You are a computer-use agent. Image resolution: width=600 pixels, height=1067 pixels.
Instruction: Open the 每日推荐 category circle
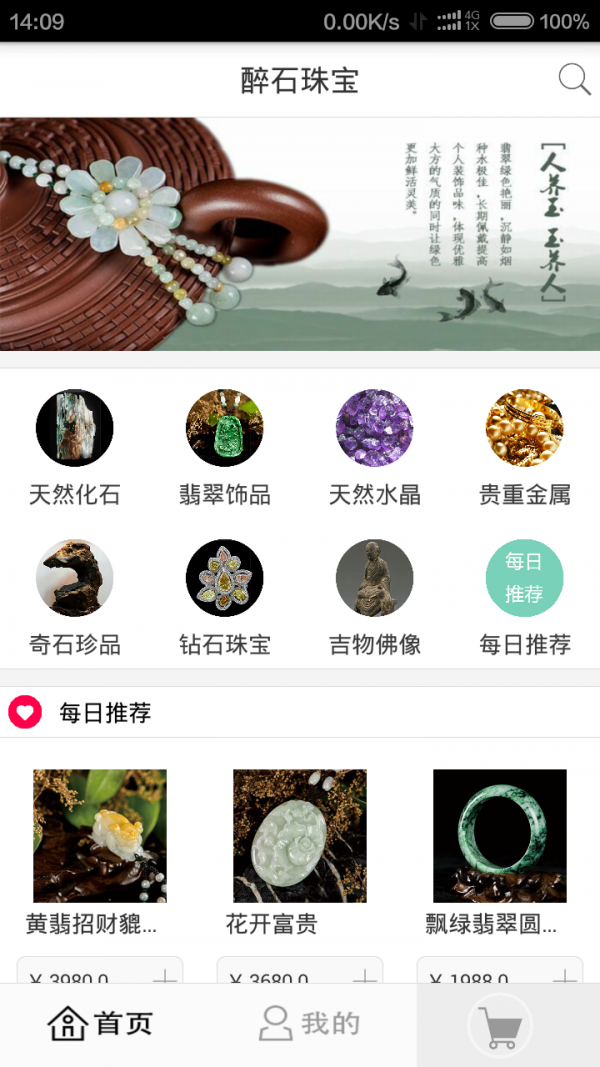pos(525,579)
